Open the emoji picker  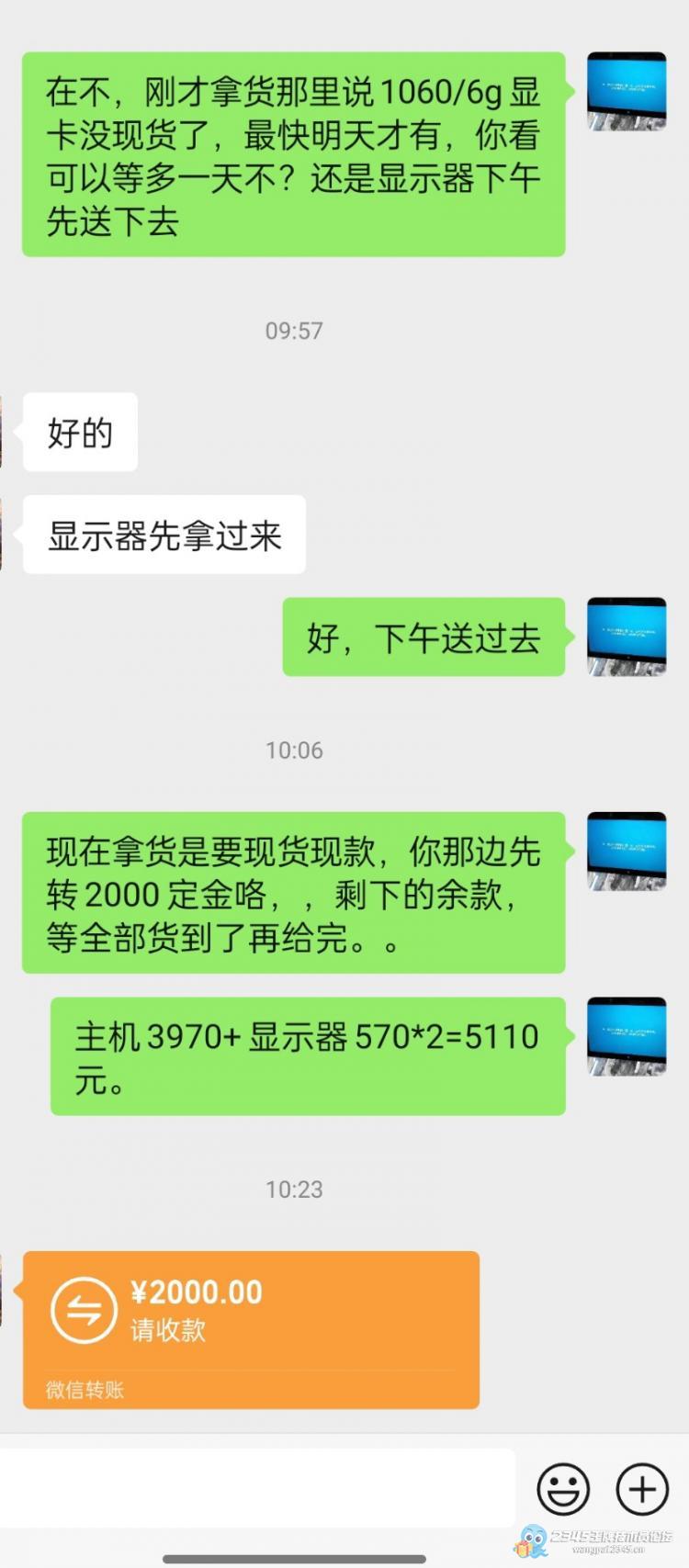point(562,1489)
